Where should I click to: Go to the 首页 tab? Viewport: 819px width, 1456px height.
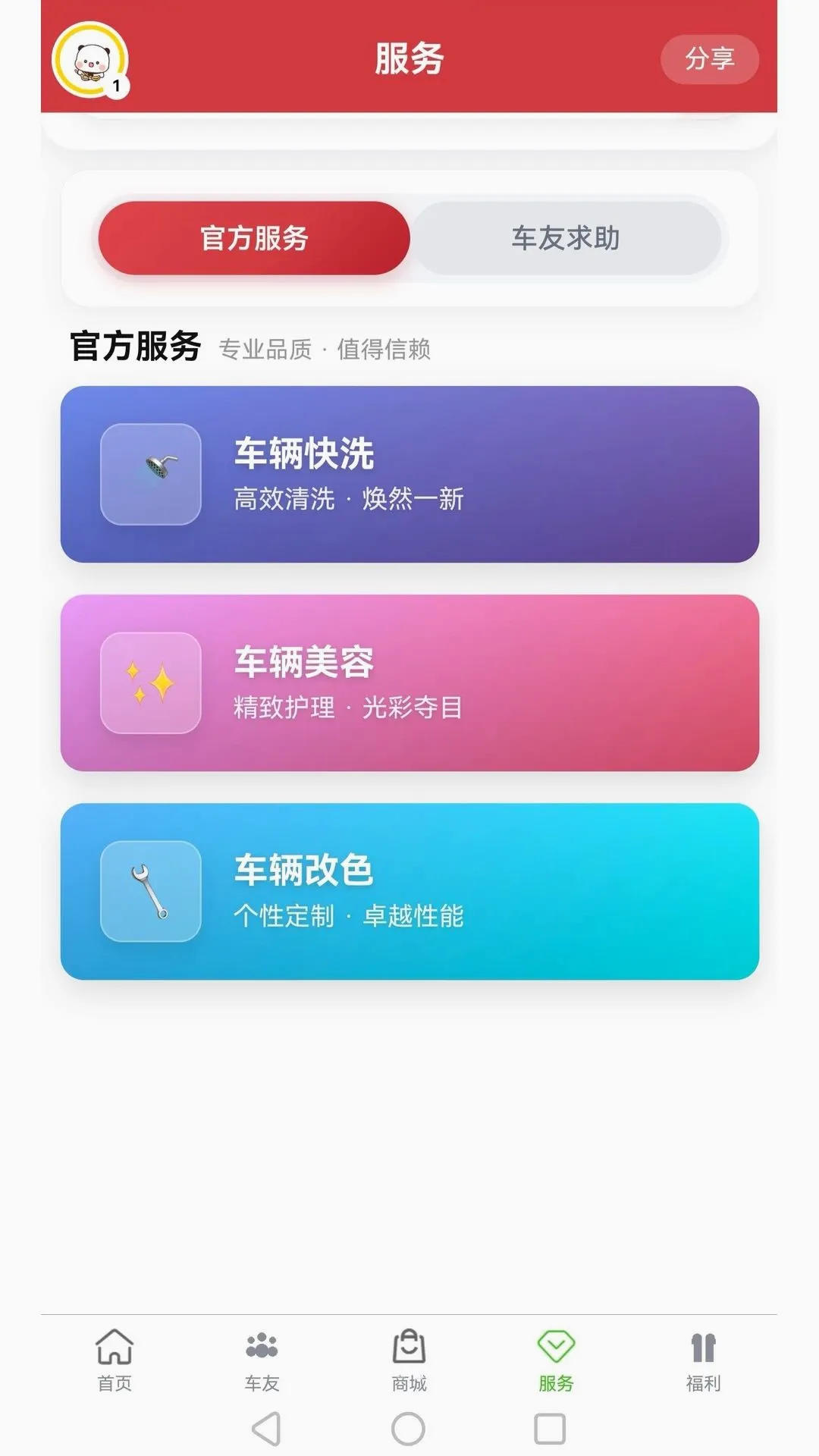[115, 1361]
